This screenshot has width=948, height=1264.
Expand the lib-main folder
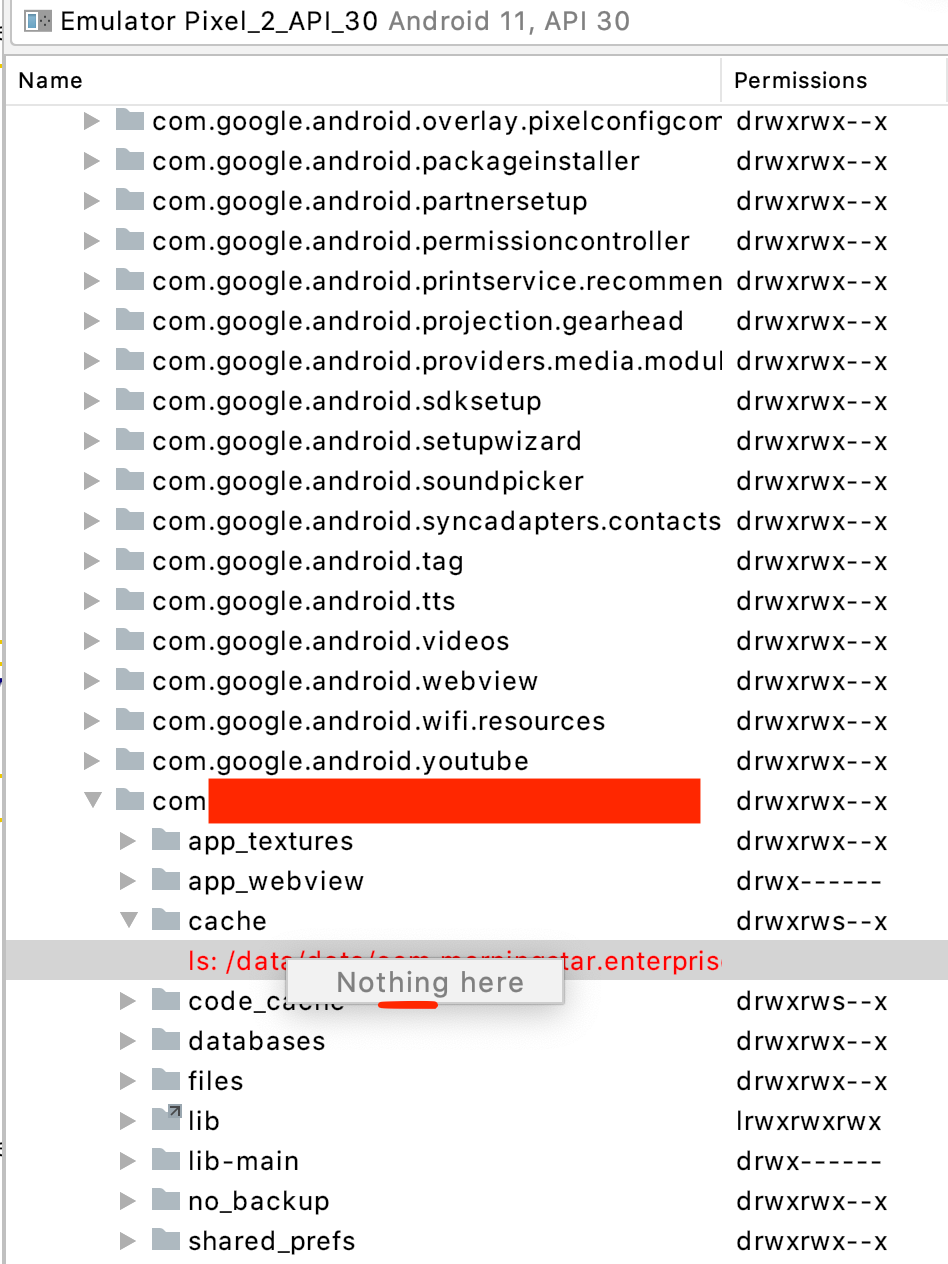127,1161
